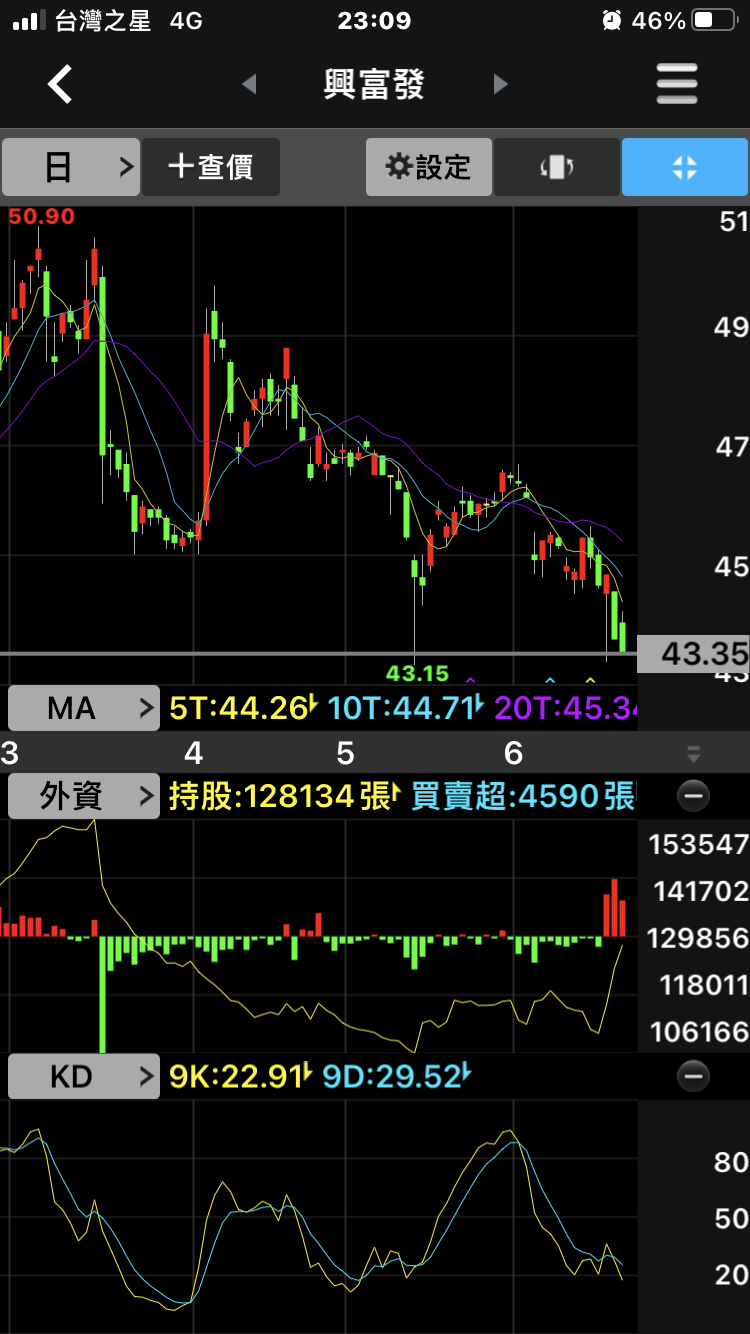The image size is (750, 1334).
Task: Tap the 查價 price lookup button
Action: [x=211, y=167]
